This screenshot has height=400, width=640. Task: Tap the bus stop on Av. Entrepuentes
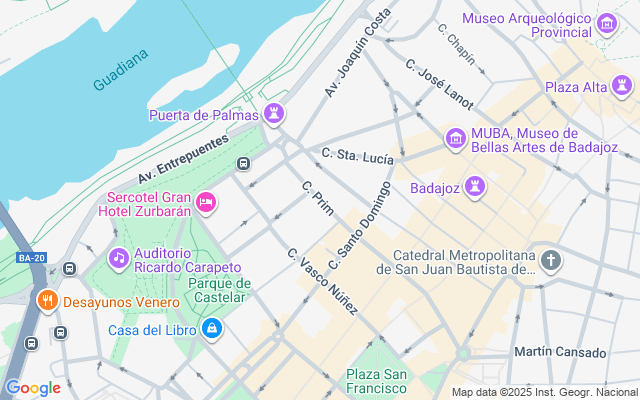pos(243,164)
